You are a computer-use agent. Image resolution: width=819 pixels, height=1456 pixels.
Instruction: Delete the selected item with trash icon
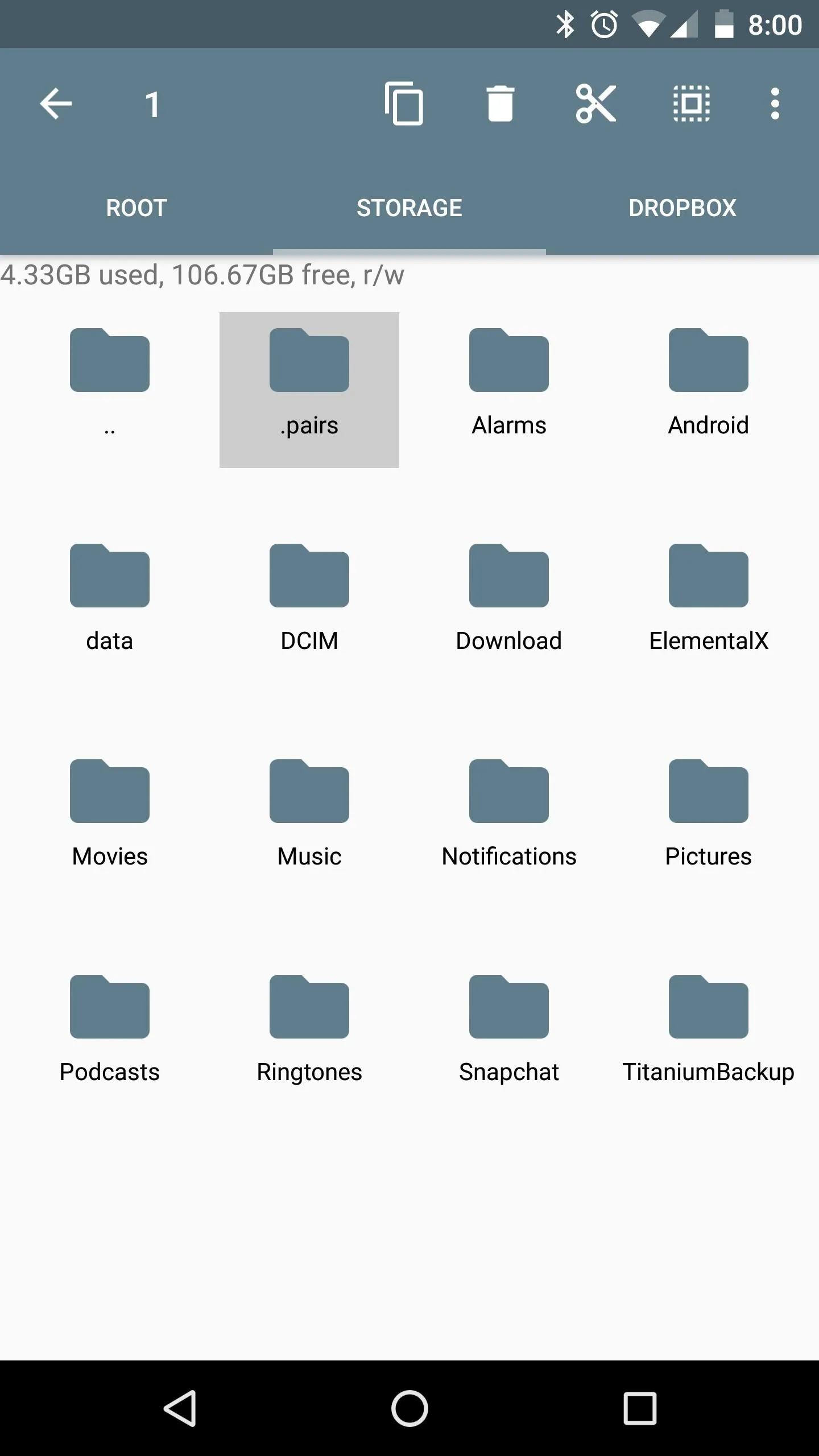tap(500, 104)
